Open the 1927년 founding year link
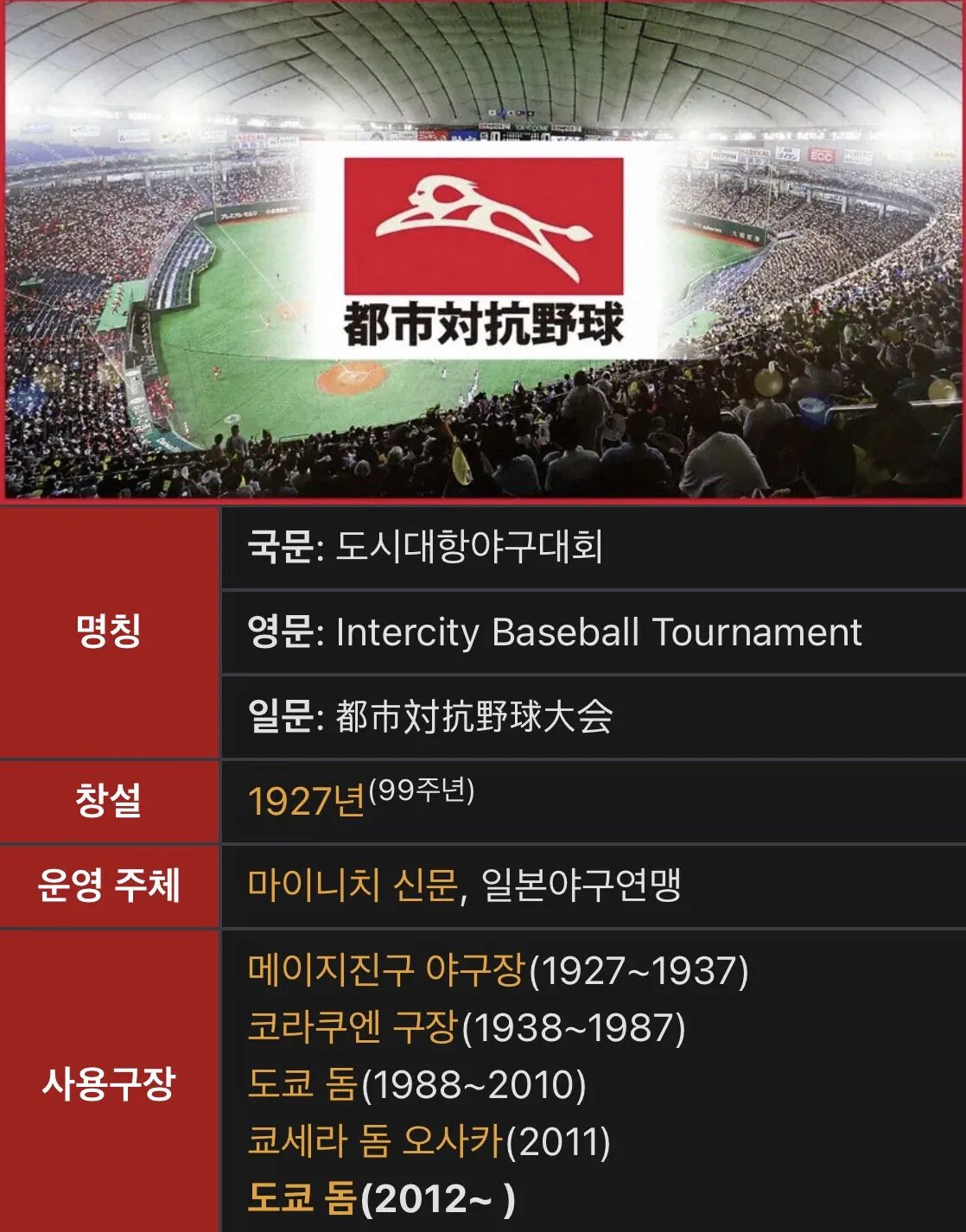The image size is (966, 1232). (306, 802)
